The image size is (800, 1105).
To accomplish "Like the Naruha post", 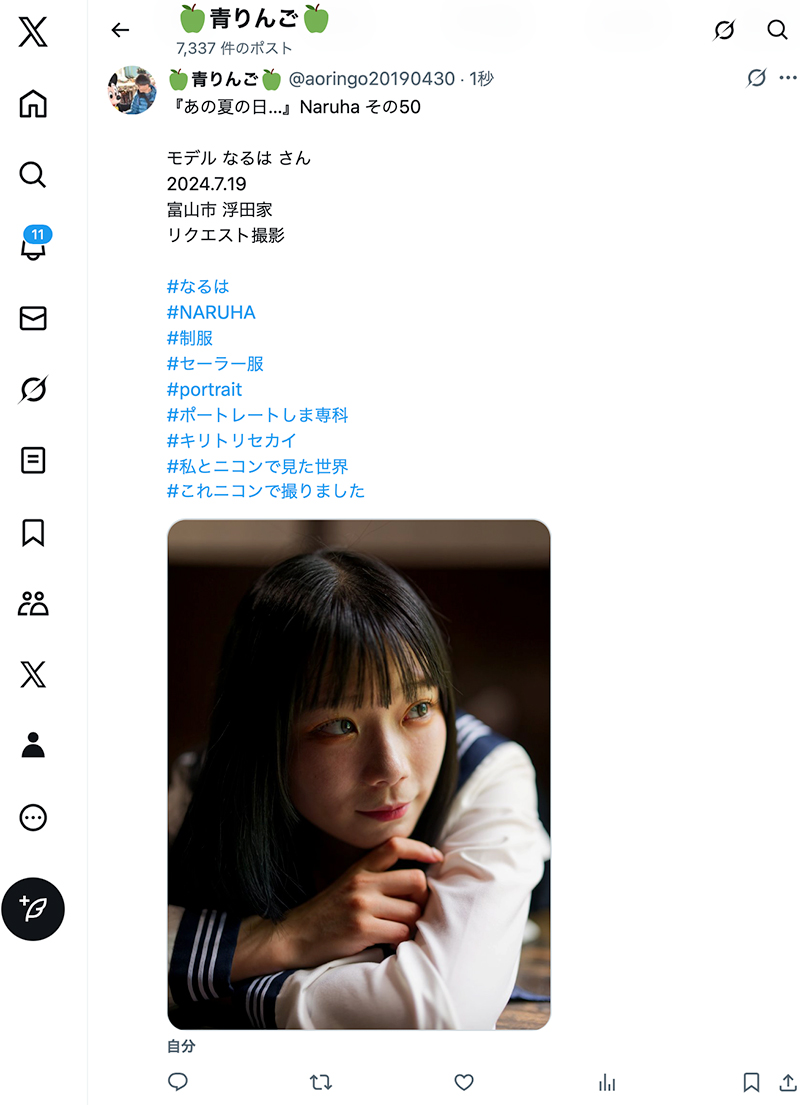I will coord(464,1082).
